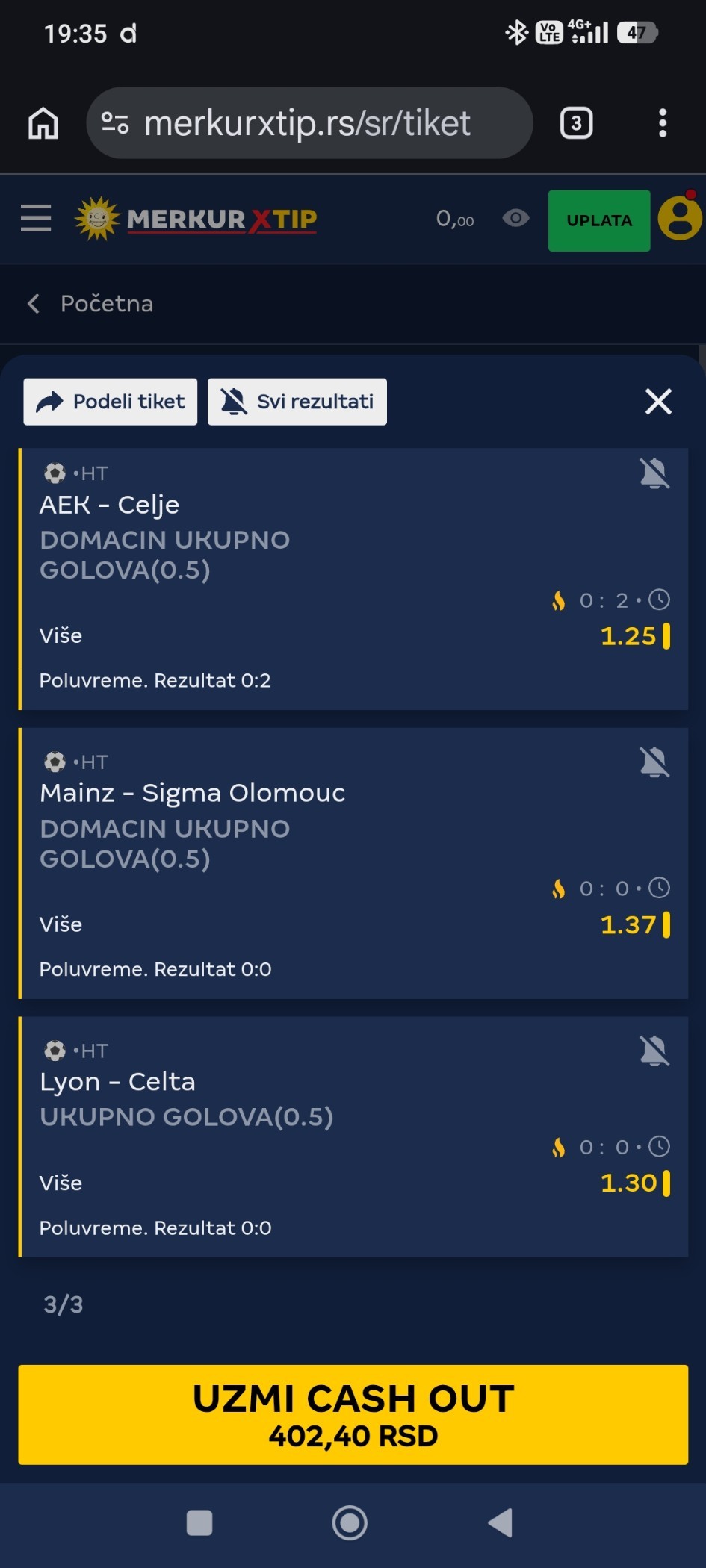Toggle balance visibility eye icon
The width and height of the screenshot is (706, 1568).
[515, 218]
